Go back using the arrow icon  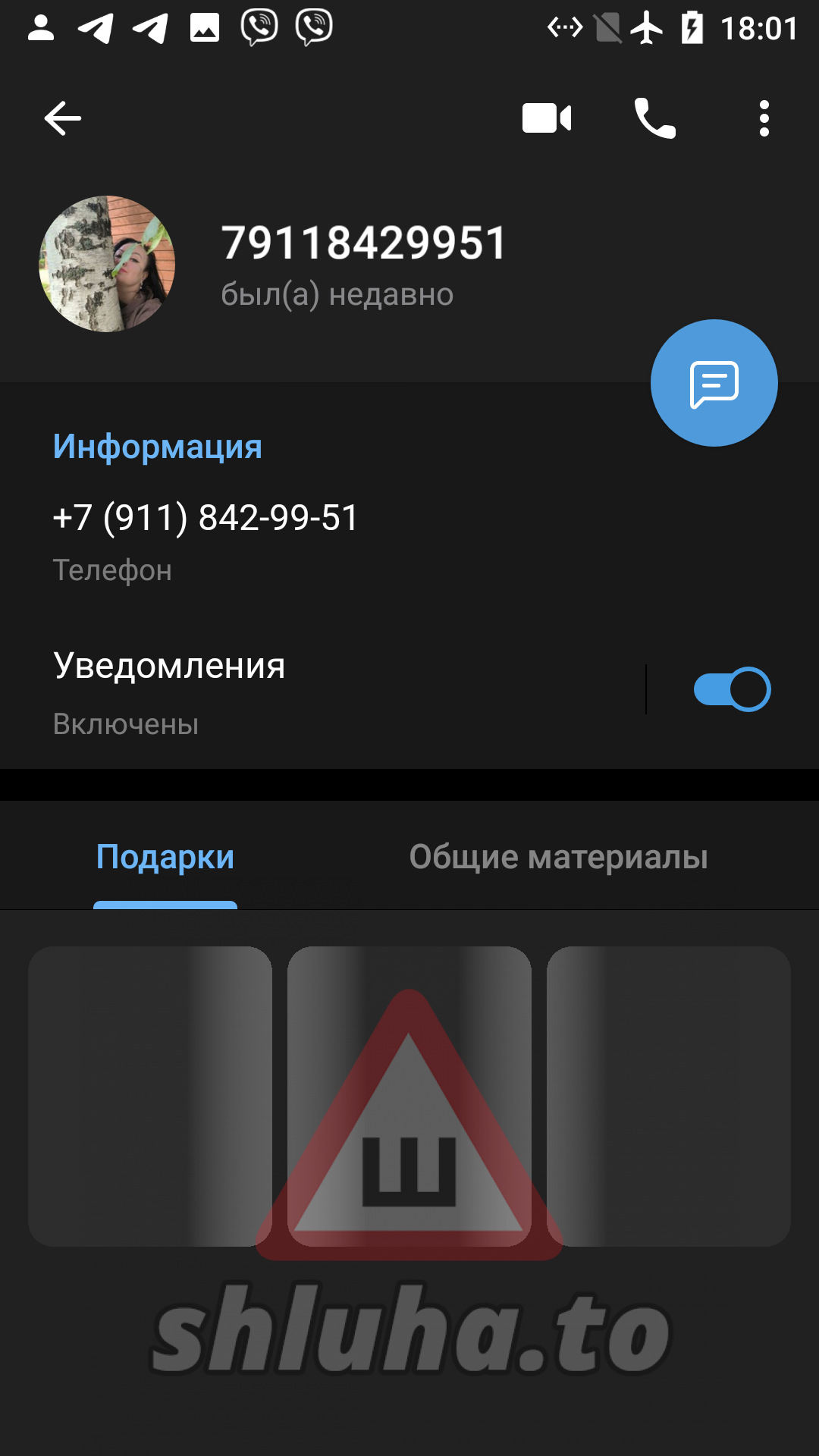tap(62, 118)
